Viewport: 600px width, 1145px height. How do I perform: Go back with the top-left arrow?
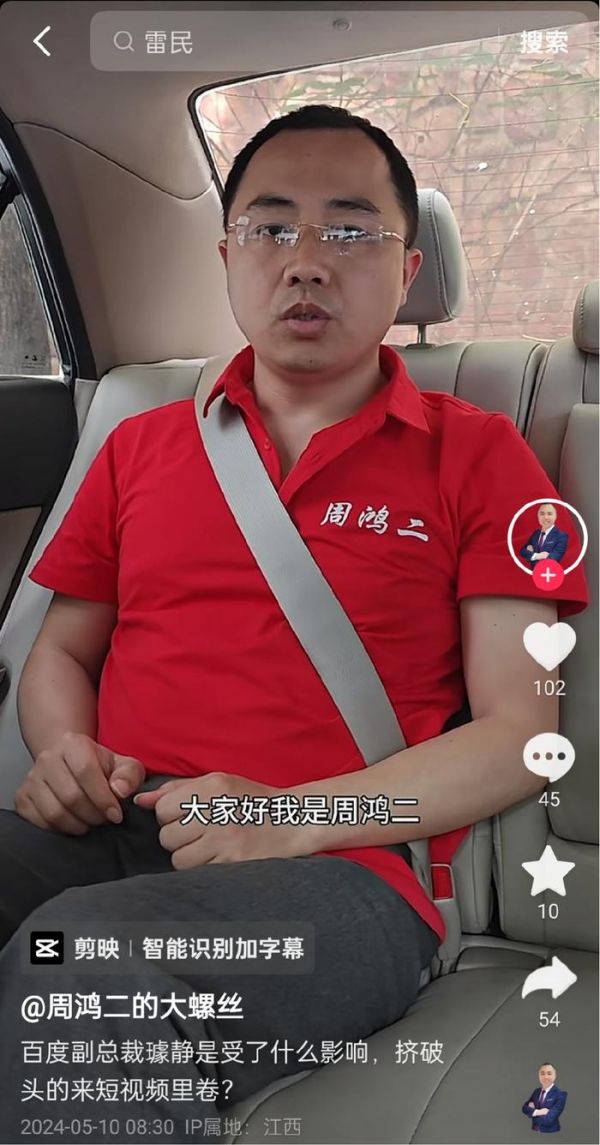tap(42, 42)
